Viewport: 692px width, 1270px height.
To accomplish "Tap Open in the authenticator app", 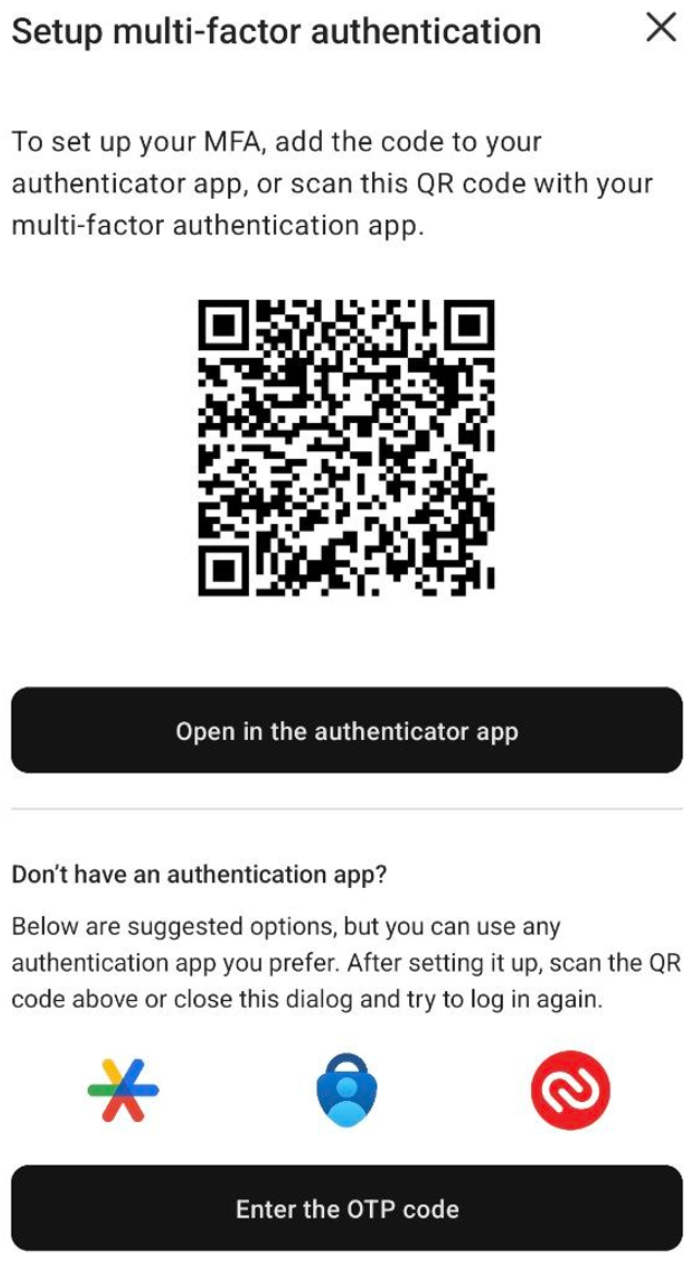I will [346, 730].
